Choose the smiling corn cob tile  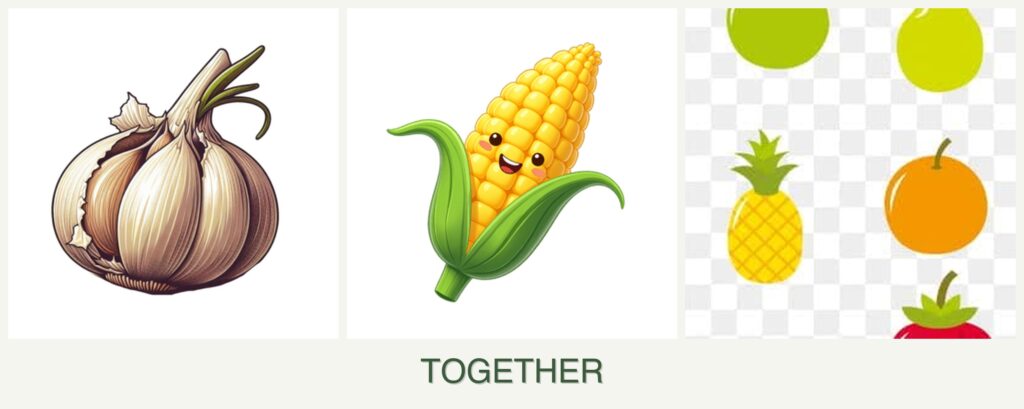coord(511,173)
